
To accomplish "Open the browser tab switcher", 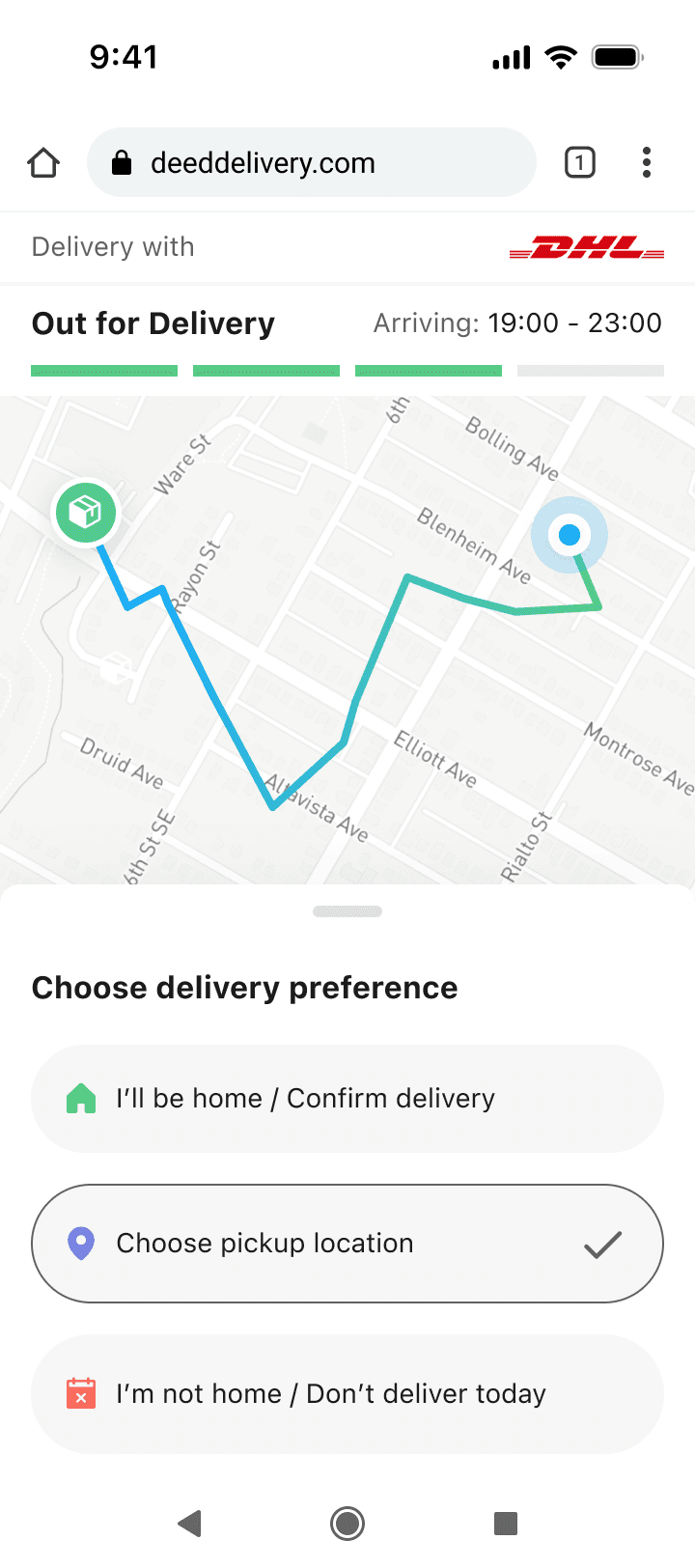I will (579, 163).
